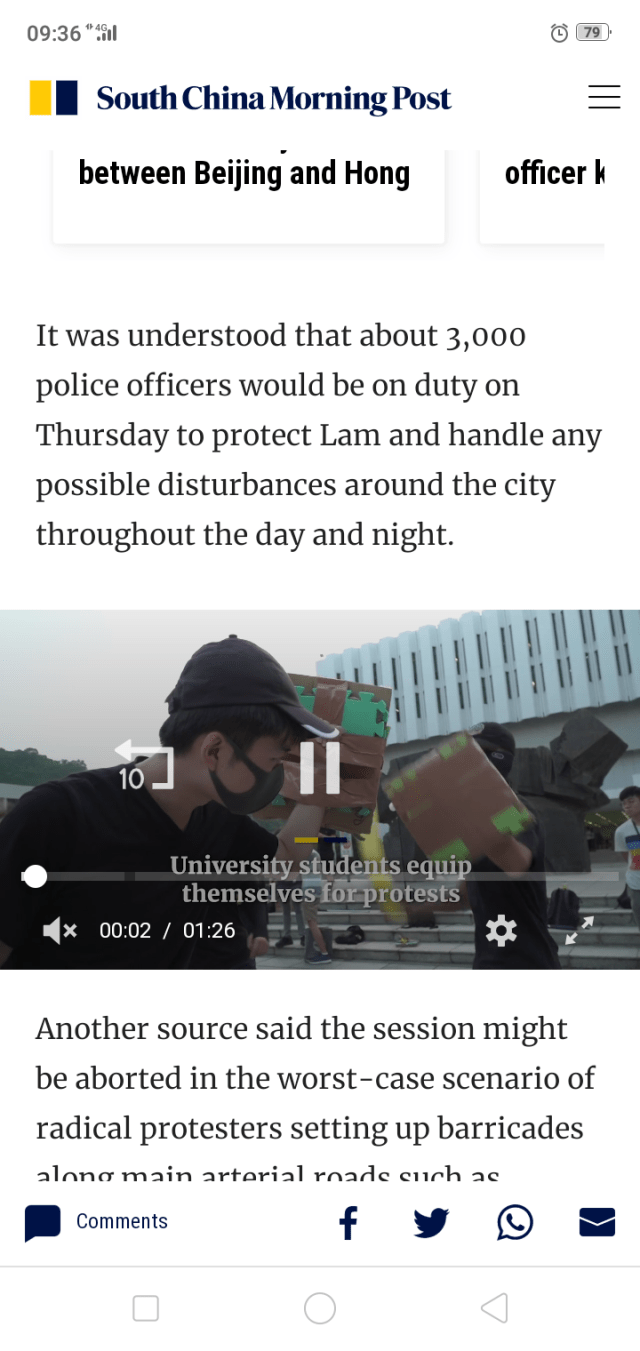The image size is (640, 1351).
Task: Share article via WhatsApp
Action: tap(515, 1222)
